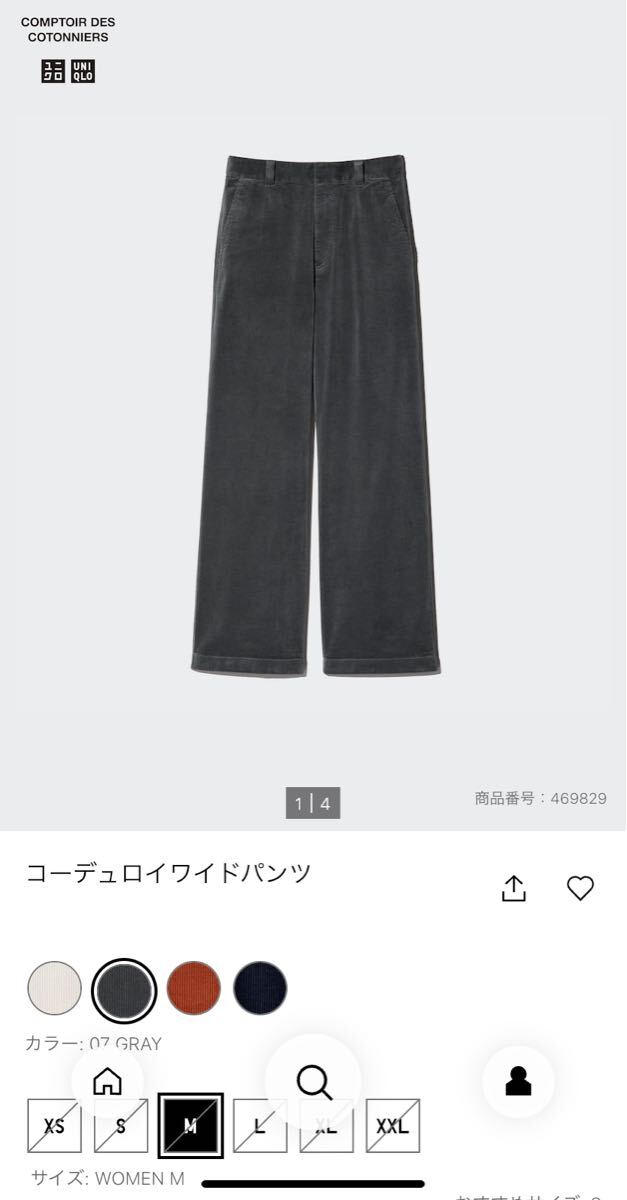
Task: Select the navy color swatch
Action: click(260, 988)
